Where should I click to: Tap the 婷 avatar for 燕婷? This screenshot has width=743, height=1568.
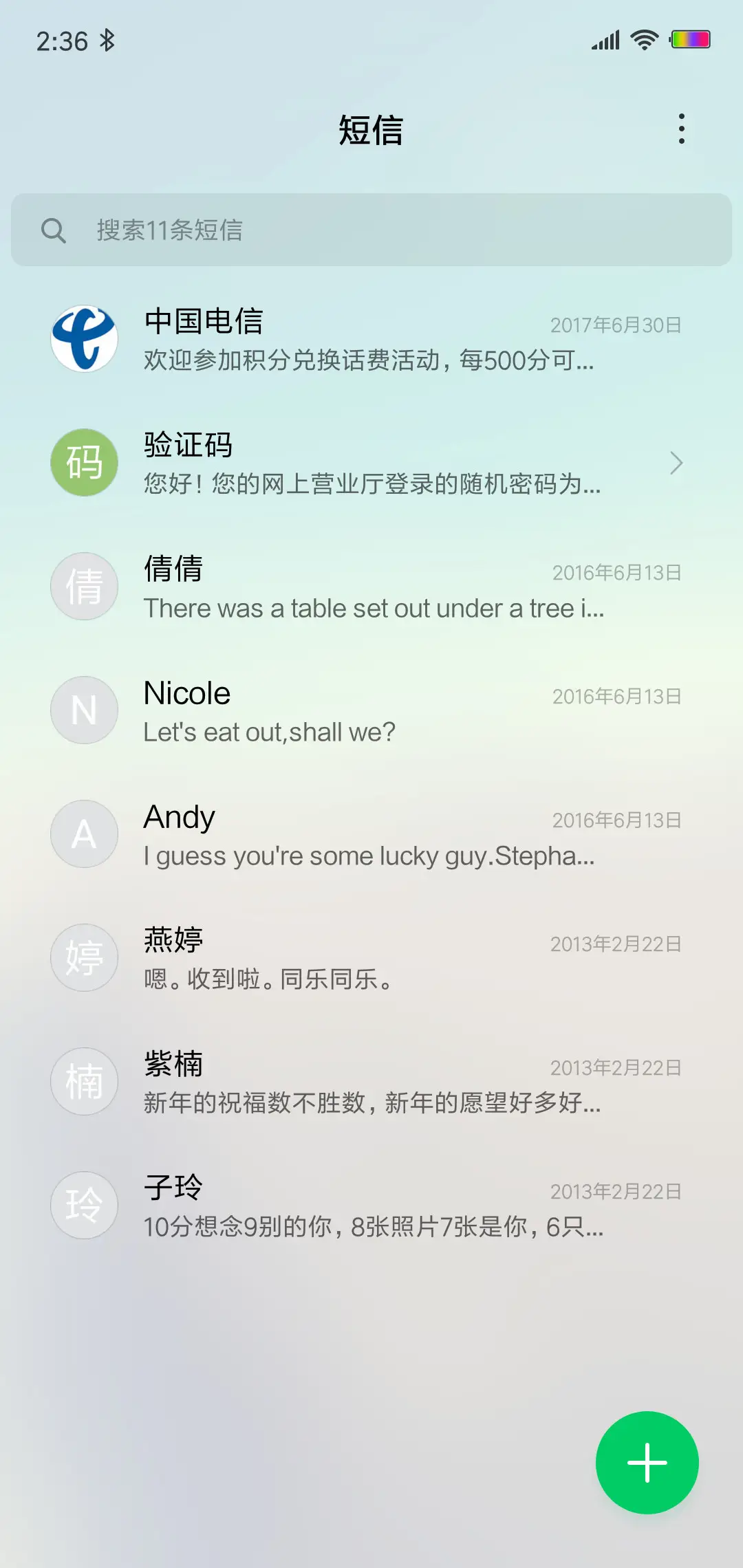tap(84, 957)
